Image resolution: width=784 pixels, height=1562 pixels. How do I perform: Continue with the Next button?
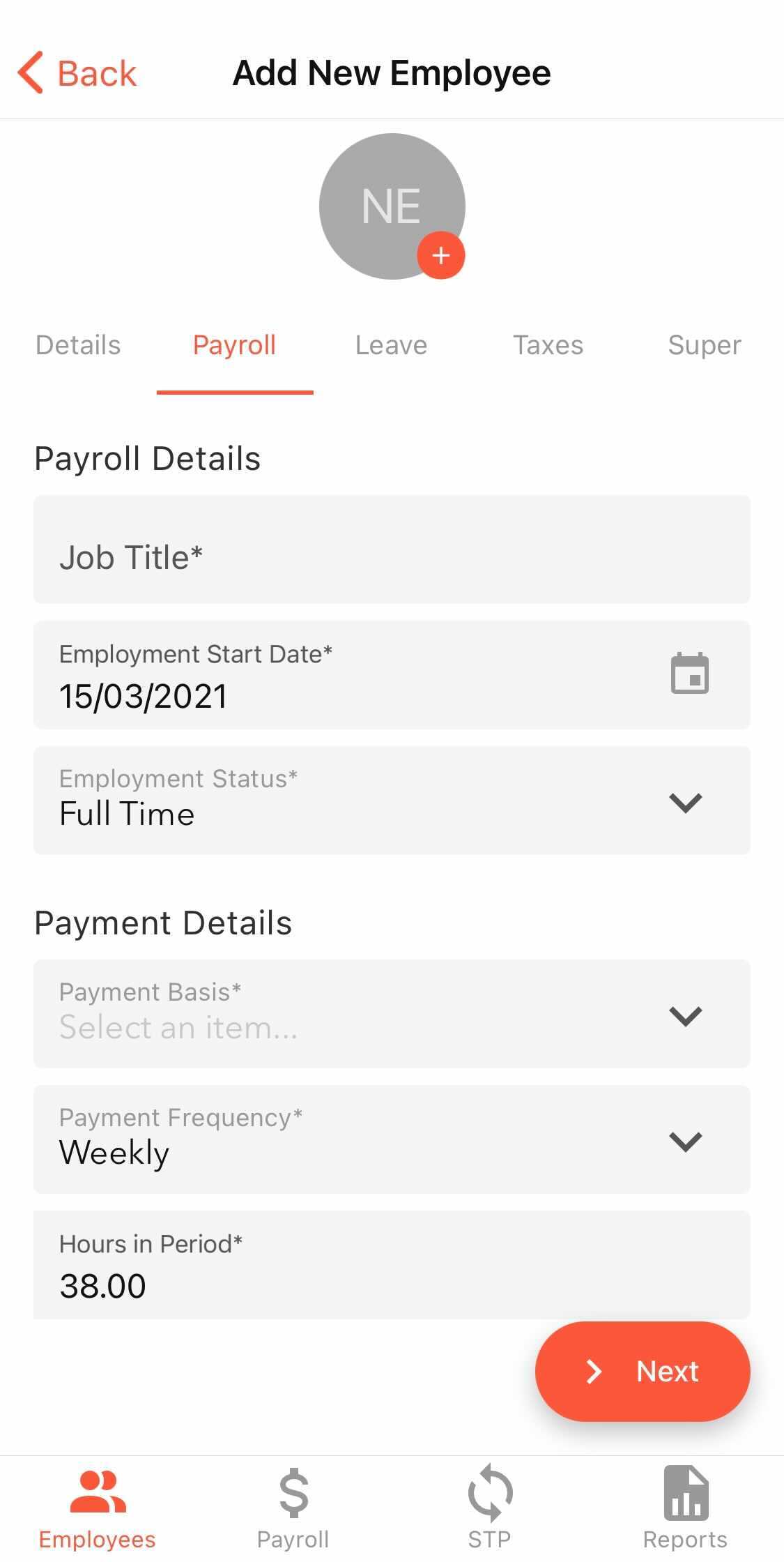(x=642, y=1371)
